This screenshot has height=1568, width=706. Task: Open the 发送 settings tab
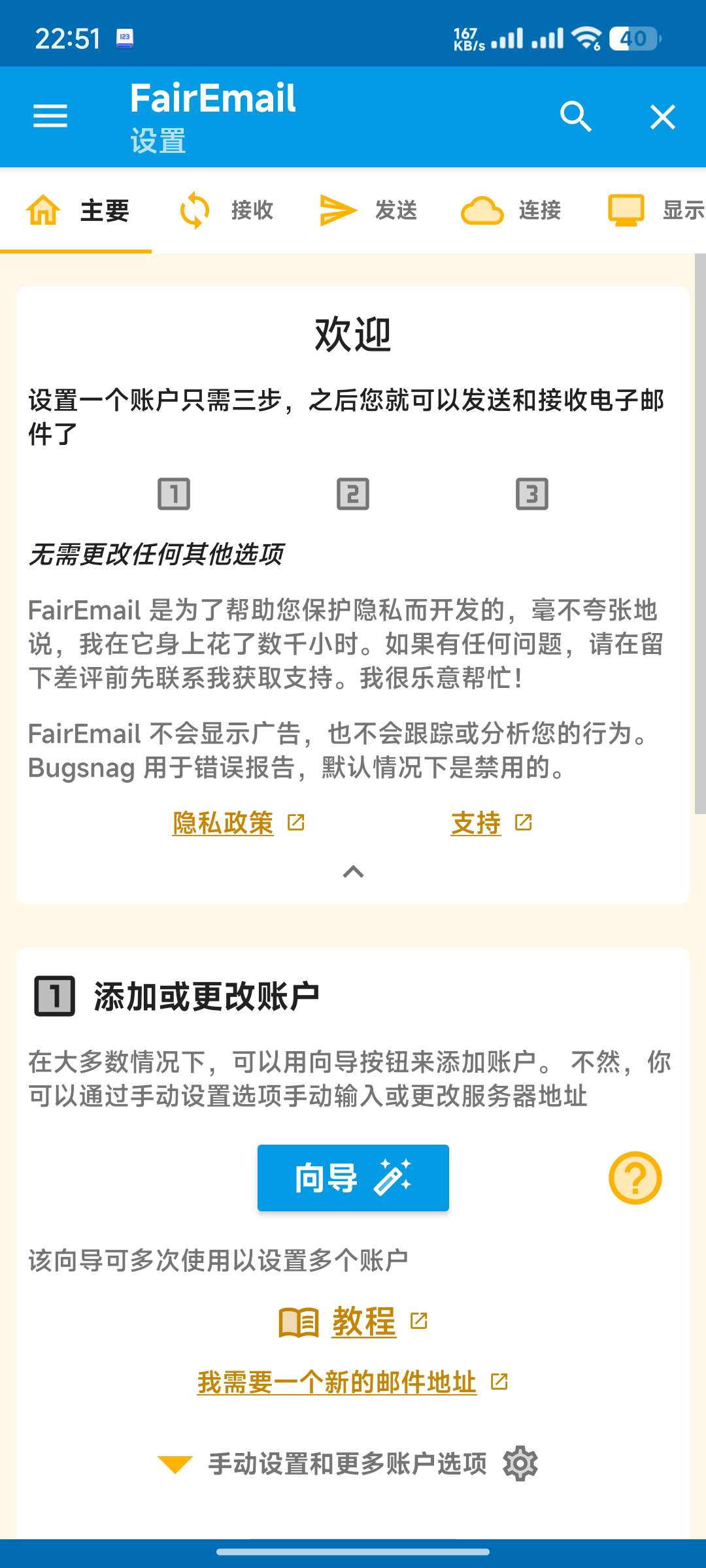coord(369,211)
